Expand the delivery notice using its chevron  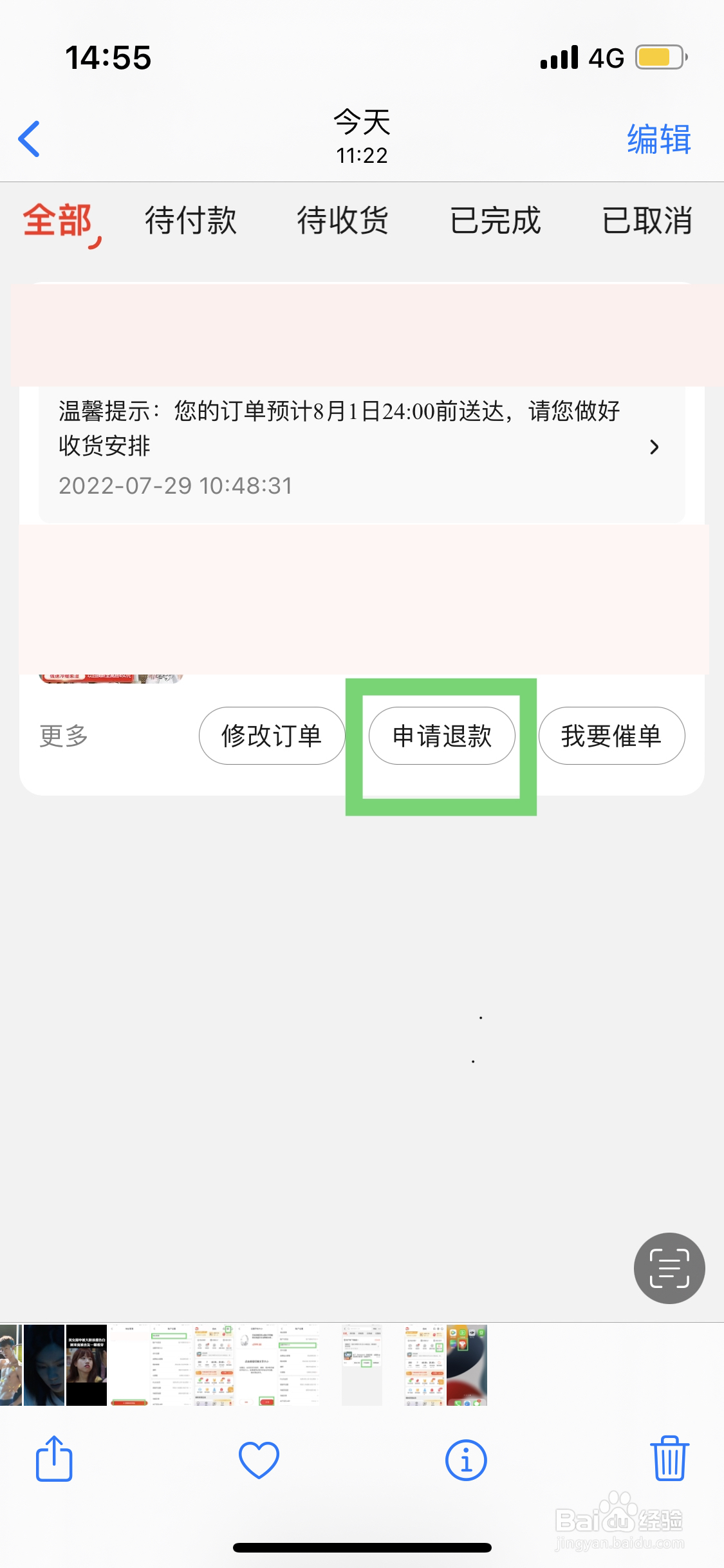pos(655,447)
